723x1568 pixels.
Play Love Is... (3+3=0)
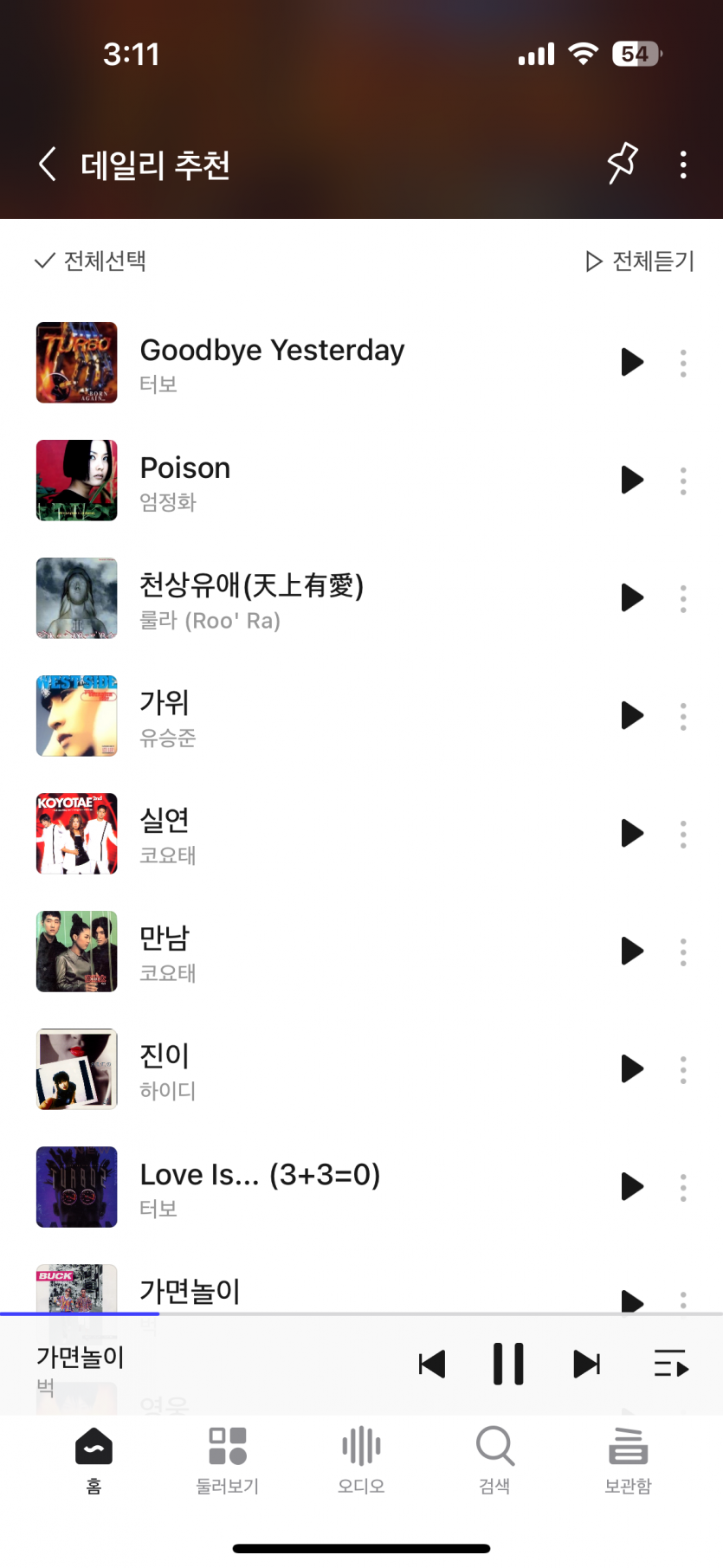coord(632,1186)
